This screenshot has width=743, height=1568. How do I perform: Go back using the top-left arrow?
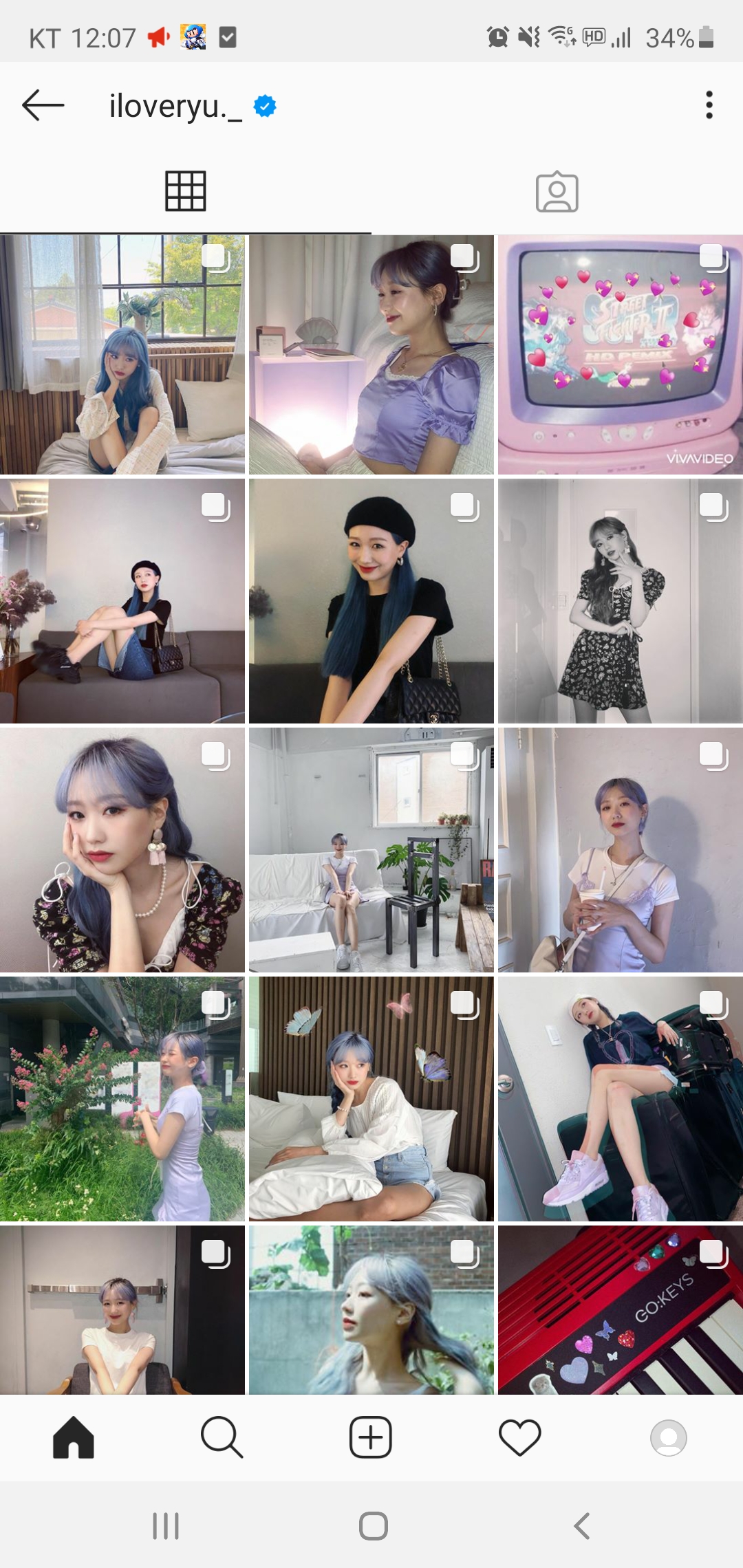tap(43, 105)
